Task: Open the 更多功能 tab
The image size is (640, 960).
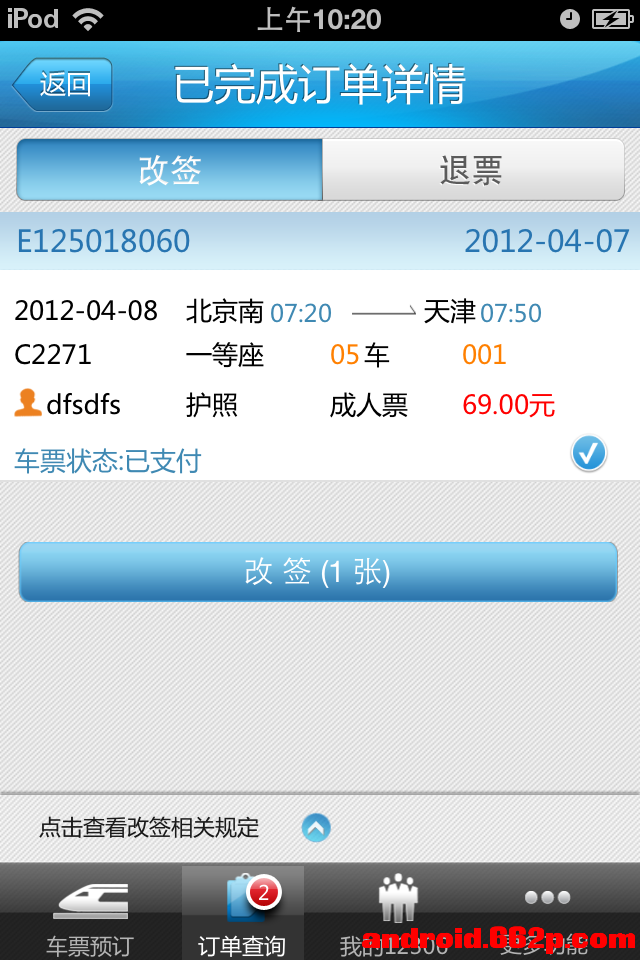Action: pyautogui.click(x=546, y=912)
